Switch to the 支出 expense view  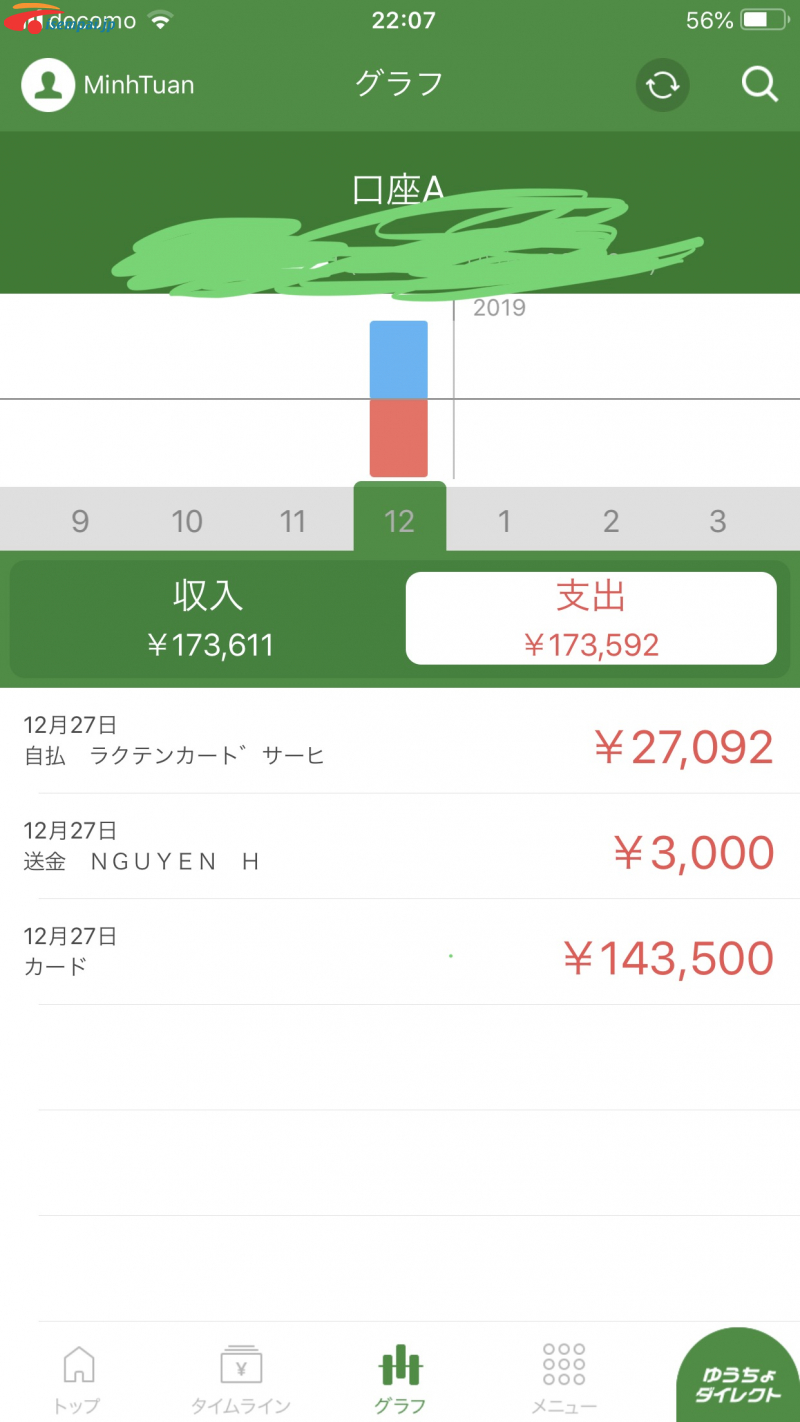(x=591, y=618)
